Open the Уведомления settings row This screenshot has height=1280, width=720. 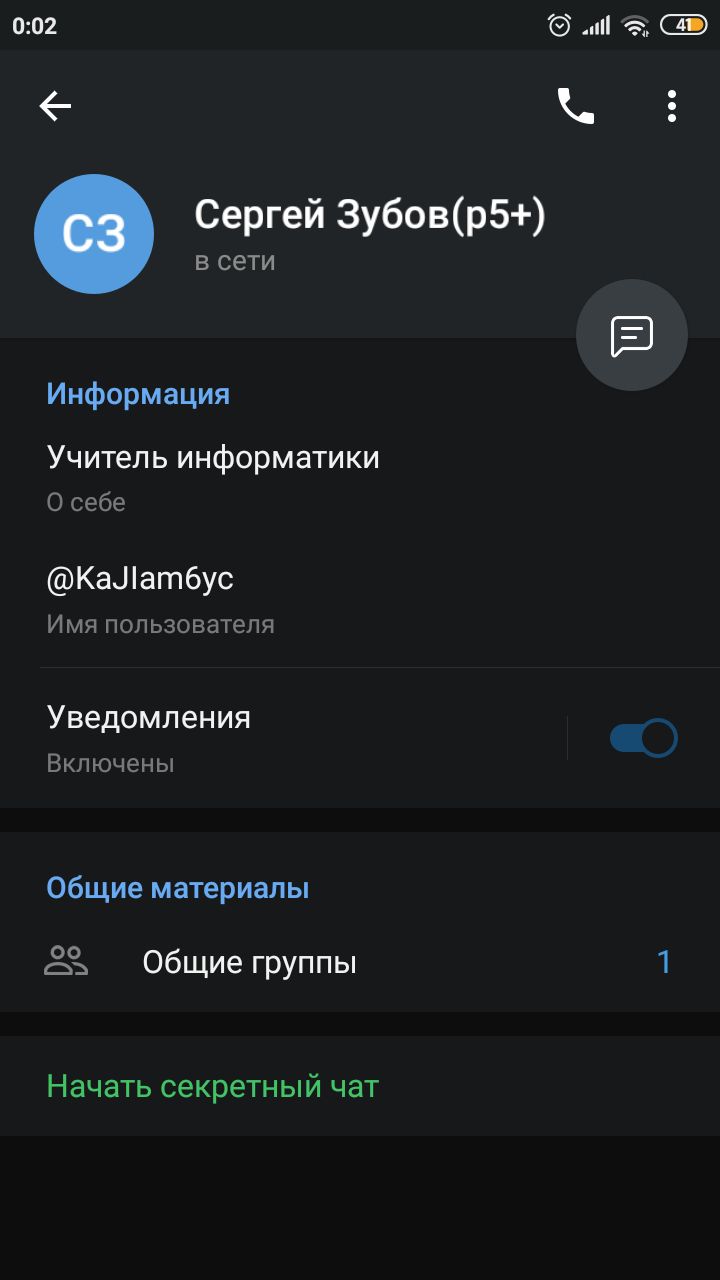point(283,738)
